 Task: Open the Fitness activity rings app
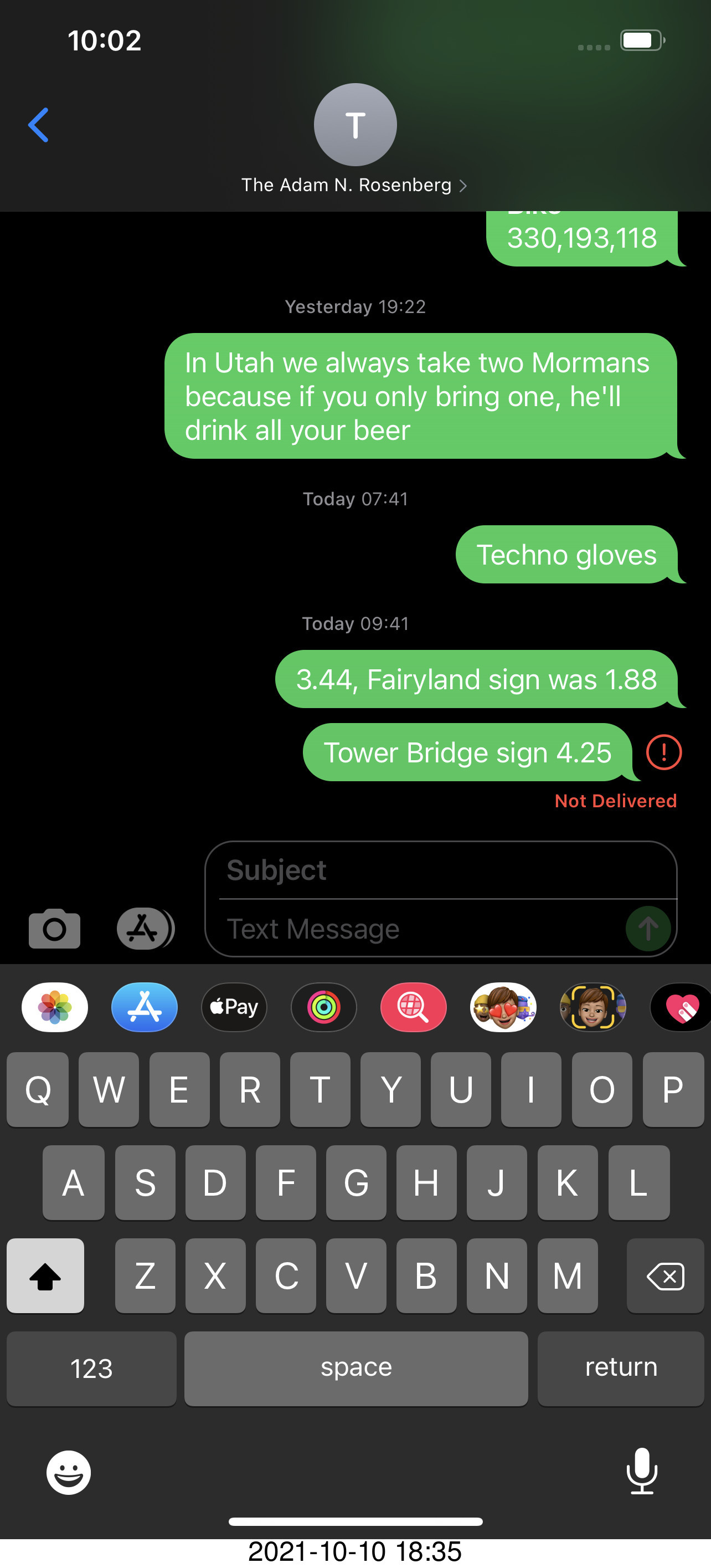point(323,1007)
